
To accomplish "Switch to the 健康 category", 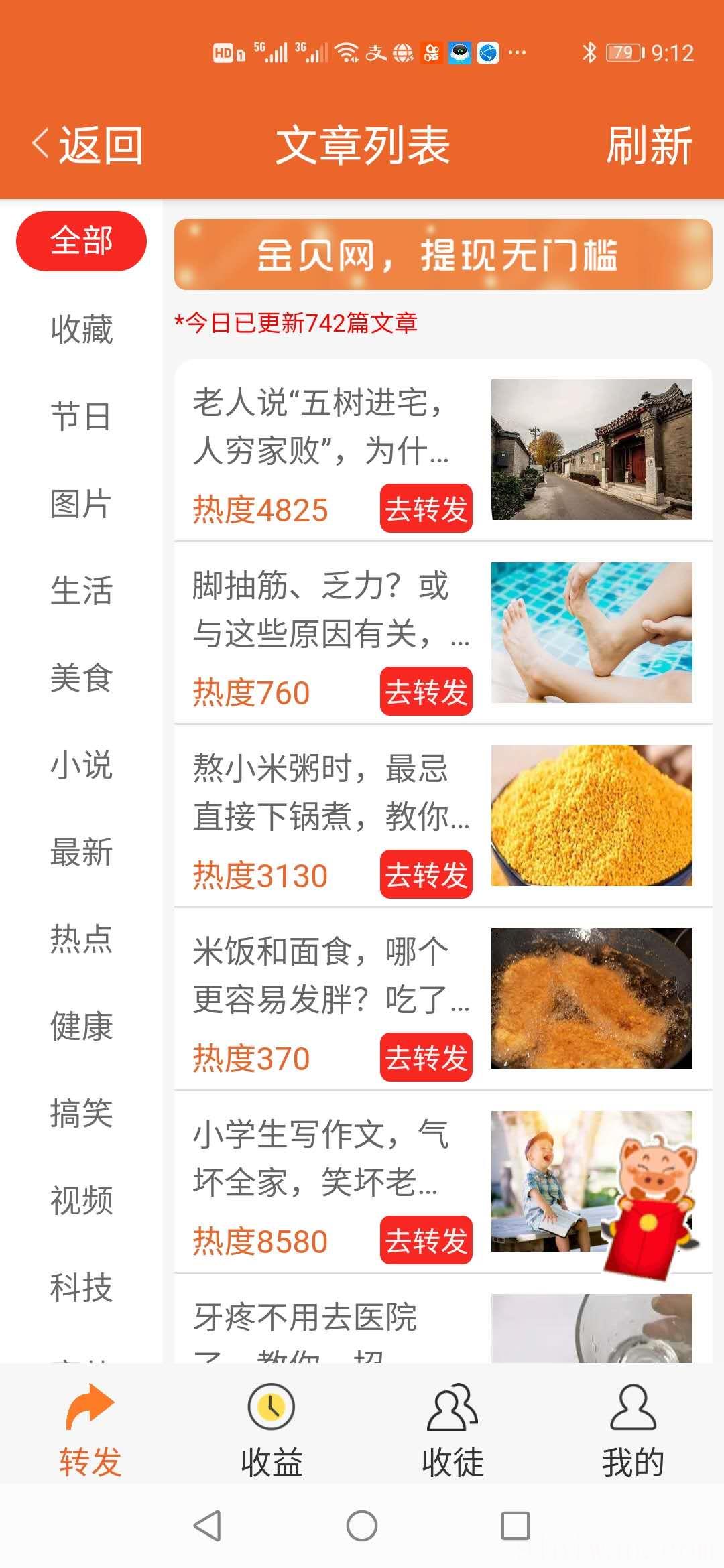I will [x=81, y=1026].
